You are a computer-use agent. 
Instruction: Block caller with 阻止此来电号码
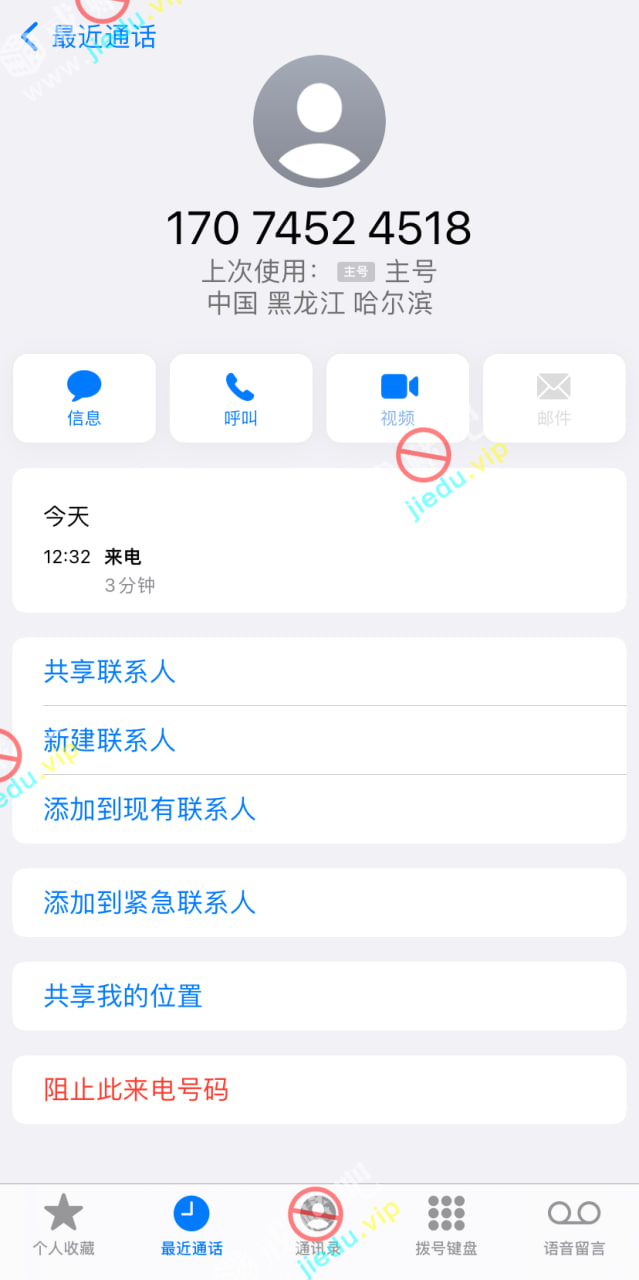click(136, 1089)
